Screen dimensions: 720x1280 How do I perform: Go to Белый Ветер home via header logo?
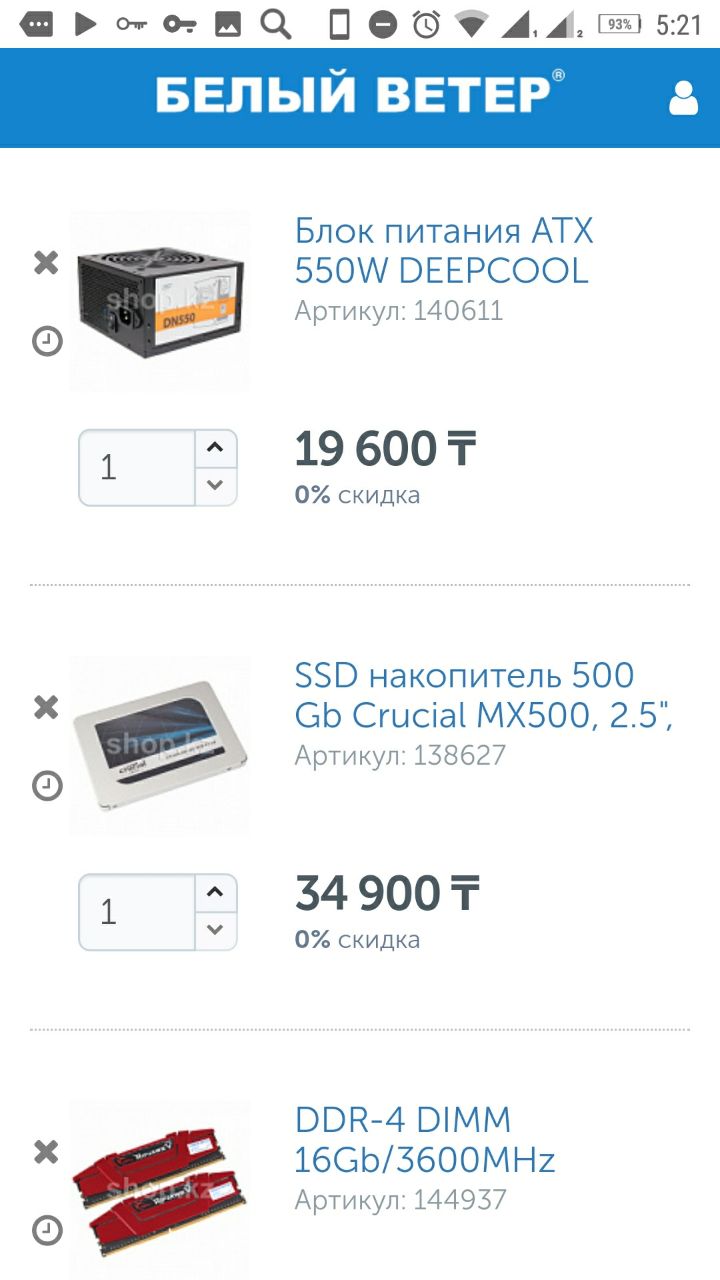(x=358, y=96)
